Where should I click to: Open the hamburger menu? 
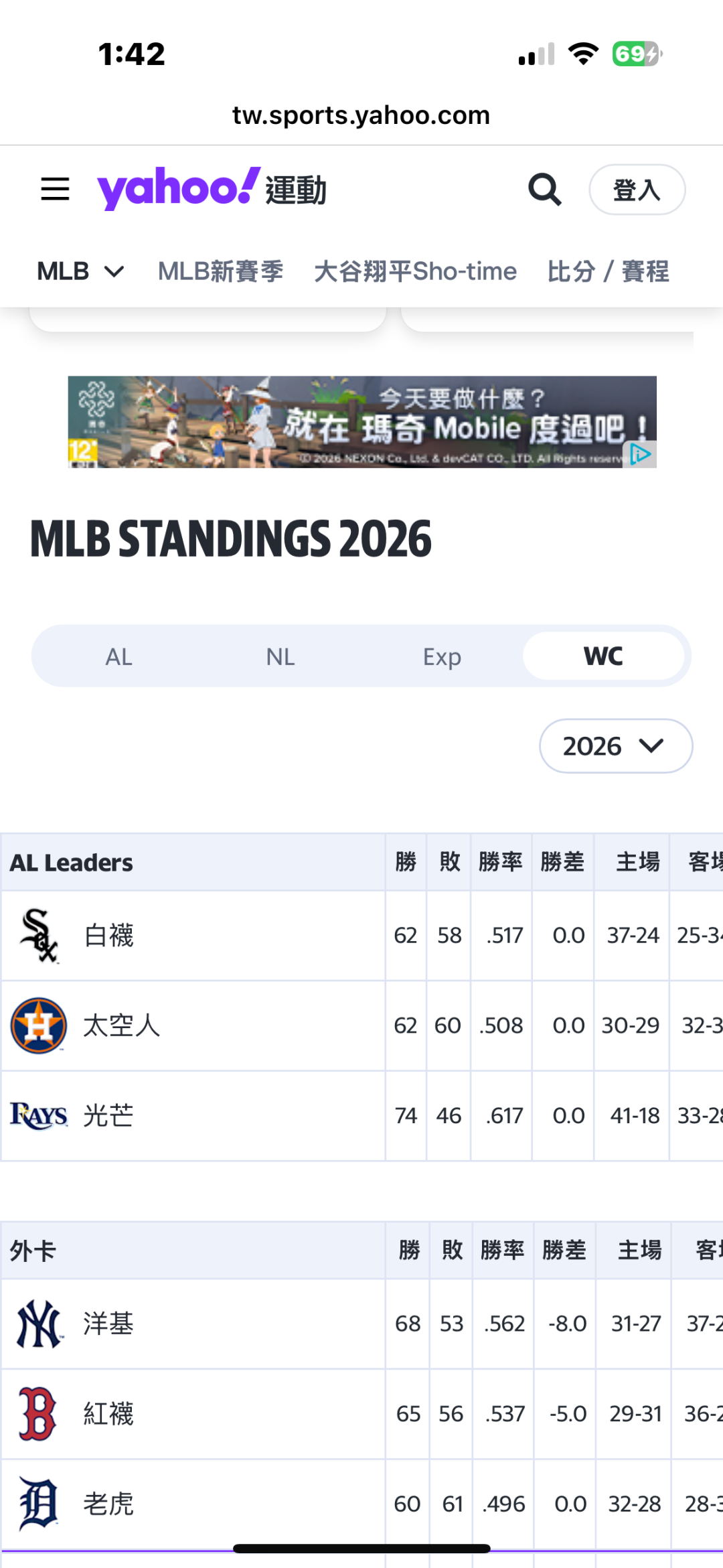55,189
